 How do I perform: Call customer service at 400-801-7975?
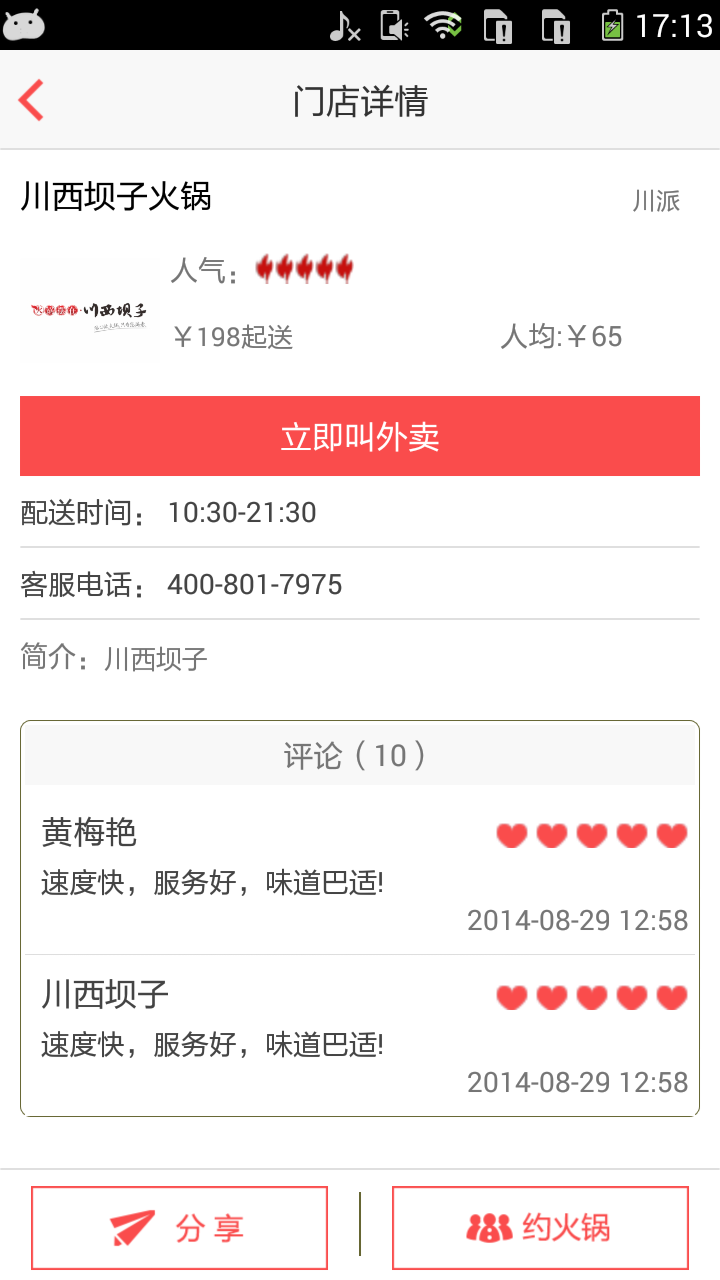click(255, 584)
